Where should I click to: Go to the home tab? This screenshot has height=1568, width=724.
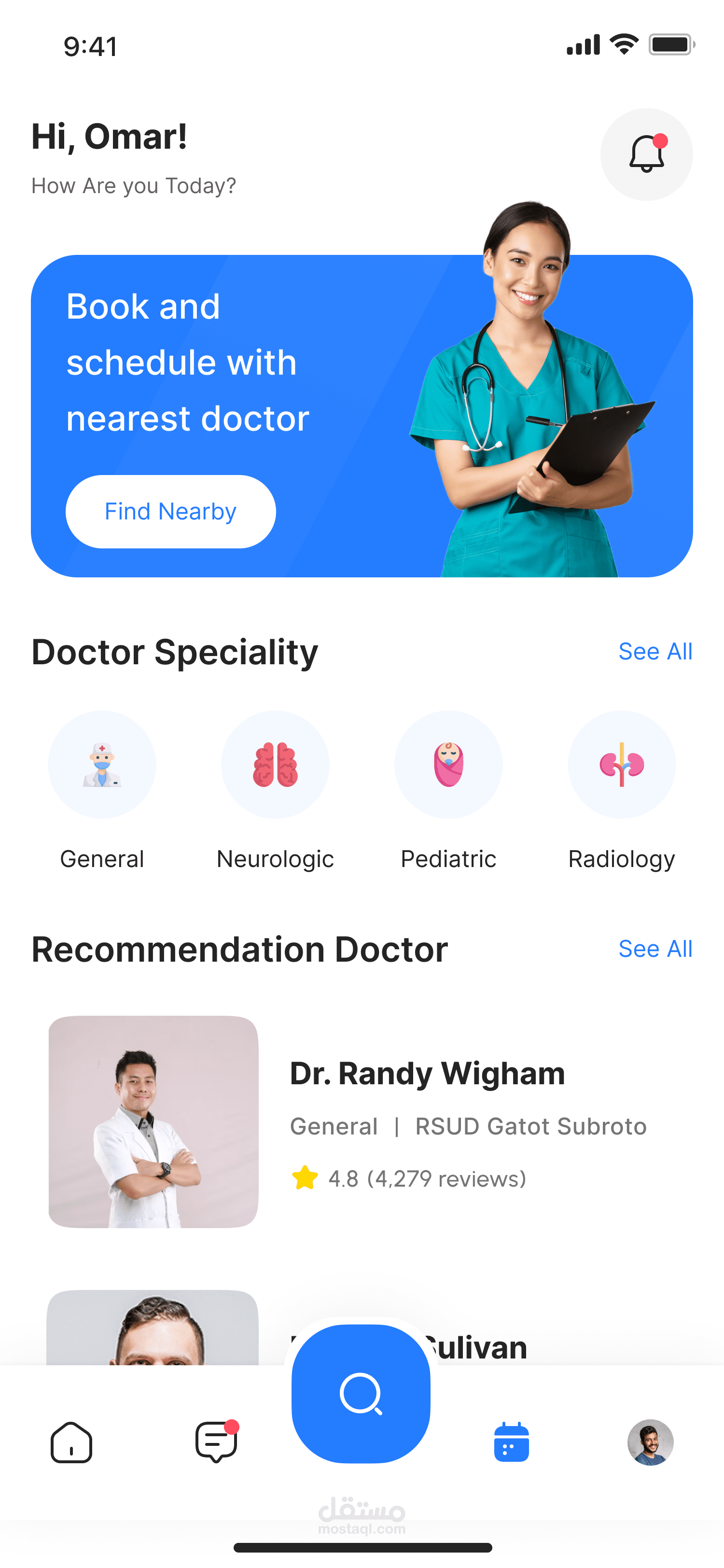(71, 1442)
